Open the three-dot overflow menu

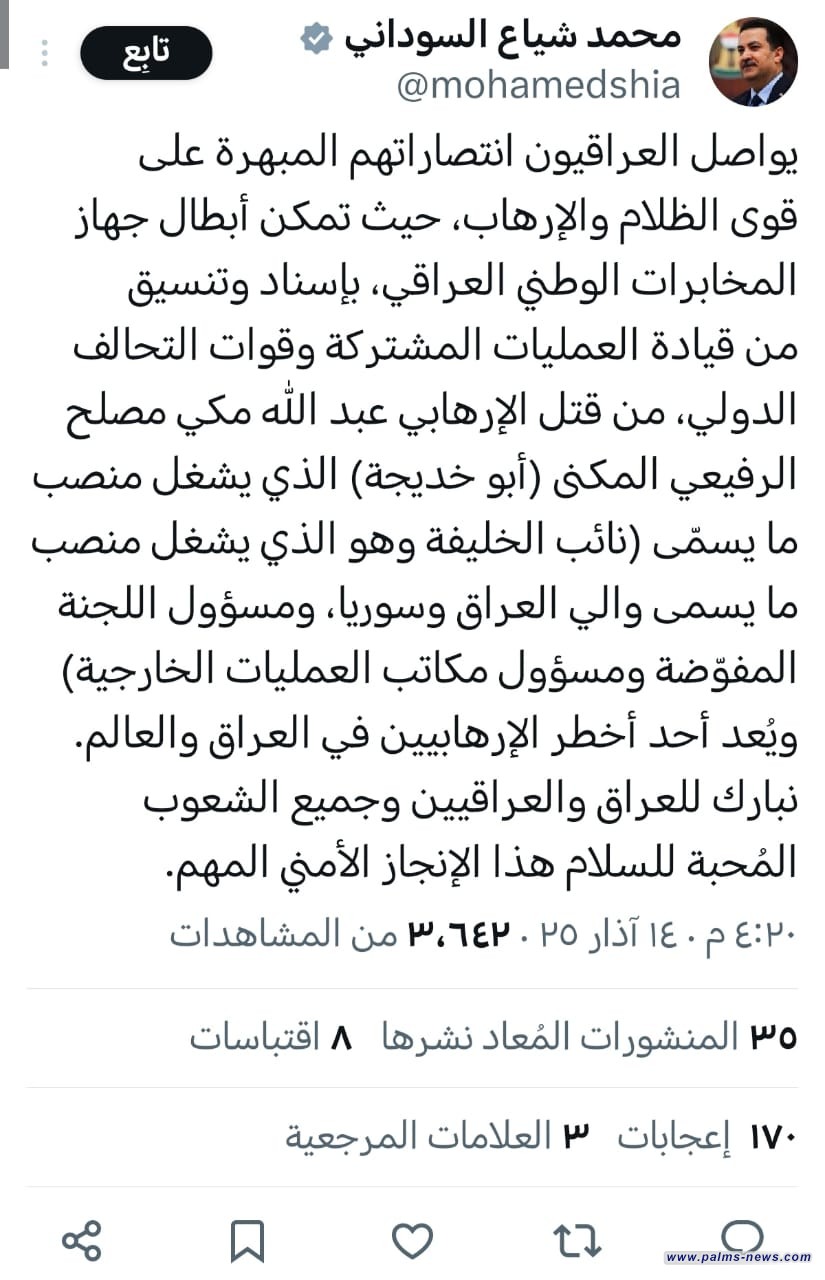coord(44,54)
